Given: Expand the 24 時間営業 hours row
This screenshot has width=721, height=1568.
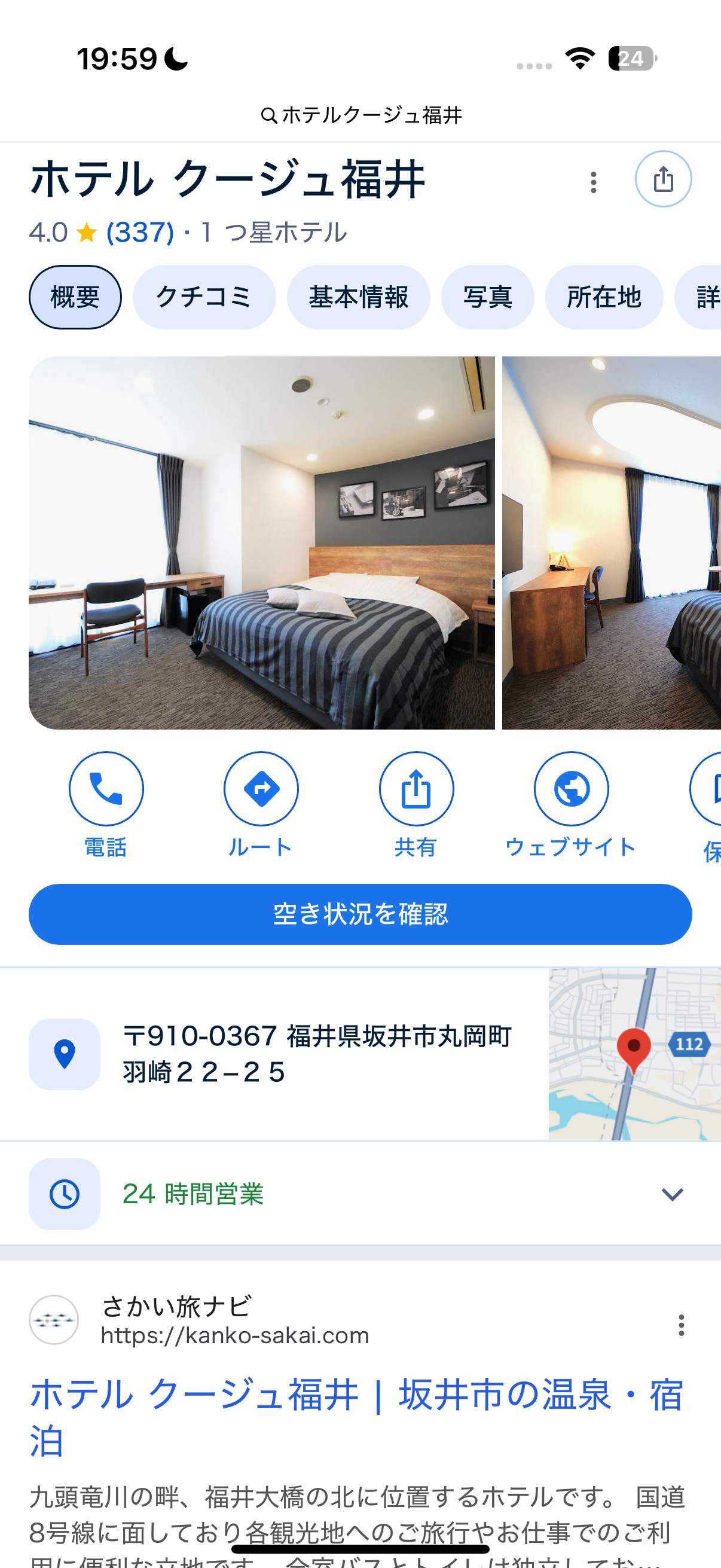Looking at the screenshot, I should (x=672, y=1194).
